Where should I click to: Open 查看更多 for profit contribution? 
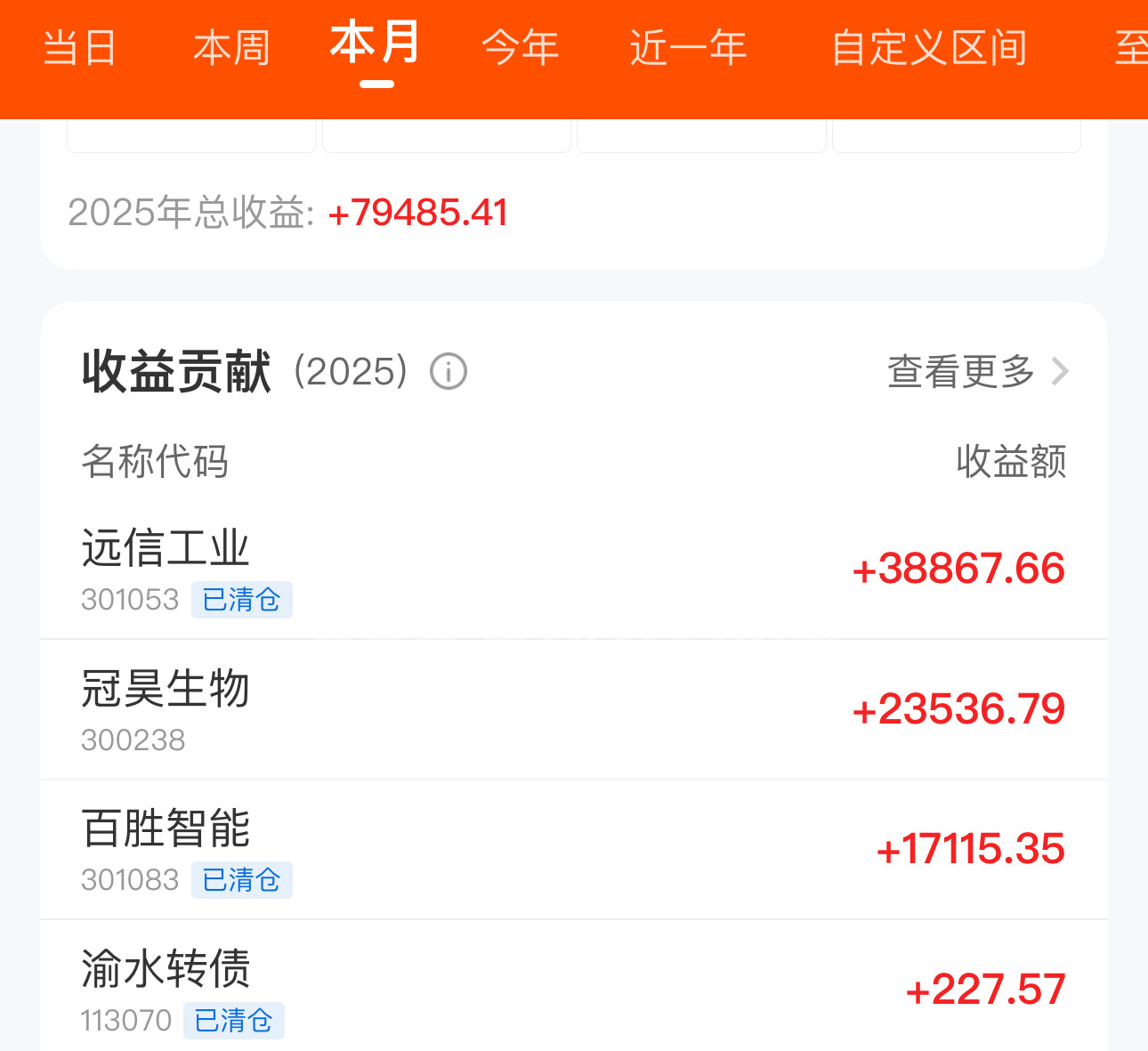click(977, 371)
